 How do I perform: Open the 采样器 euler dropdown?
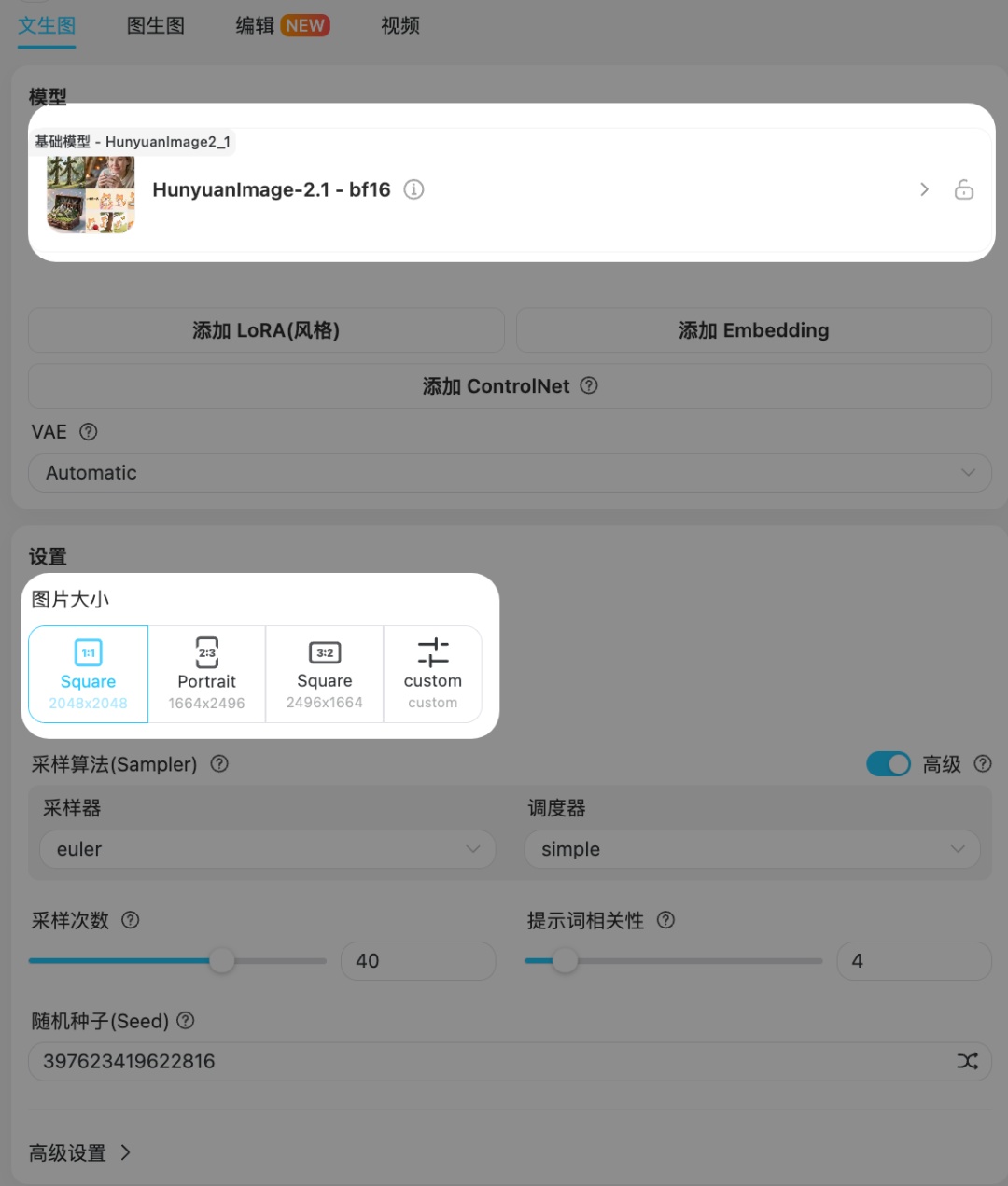point(267,849)
